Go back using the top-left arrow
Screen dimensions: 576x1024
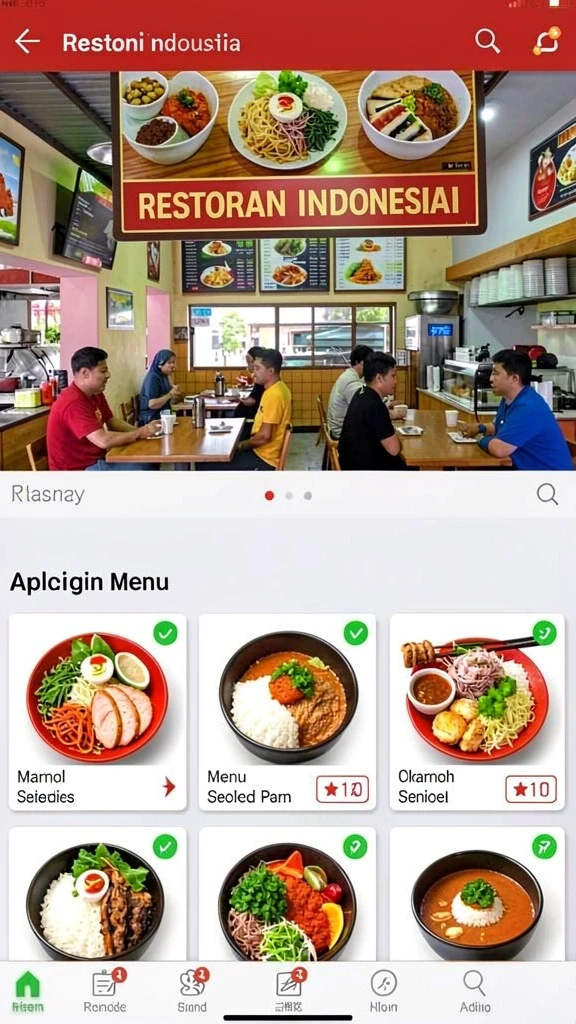(x=27, y=42)
